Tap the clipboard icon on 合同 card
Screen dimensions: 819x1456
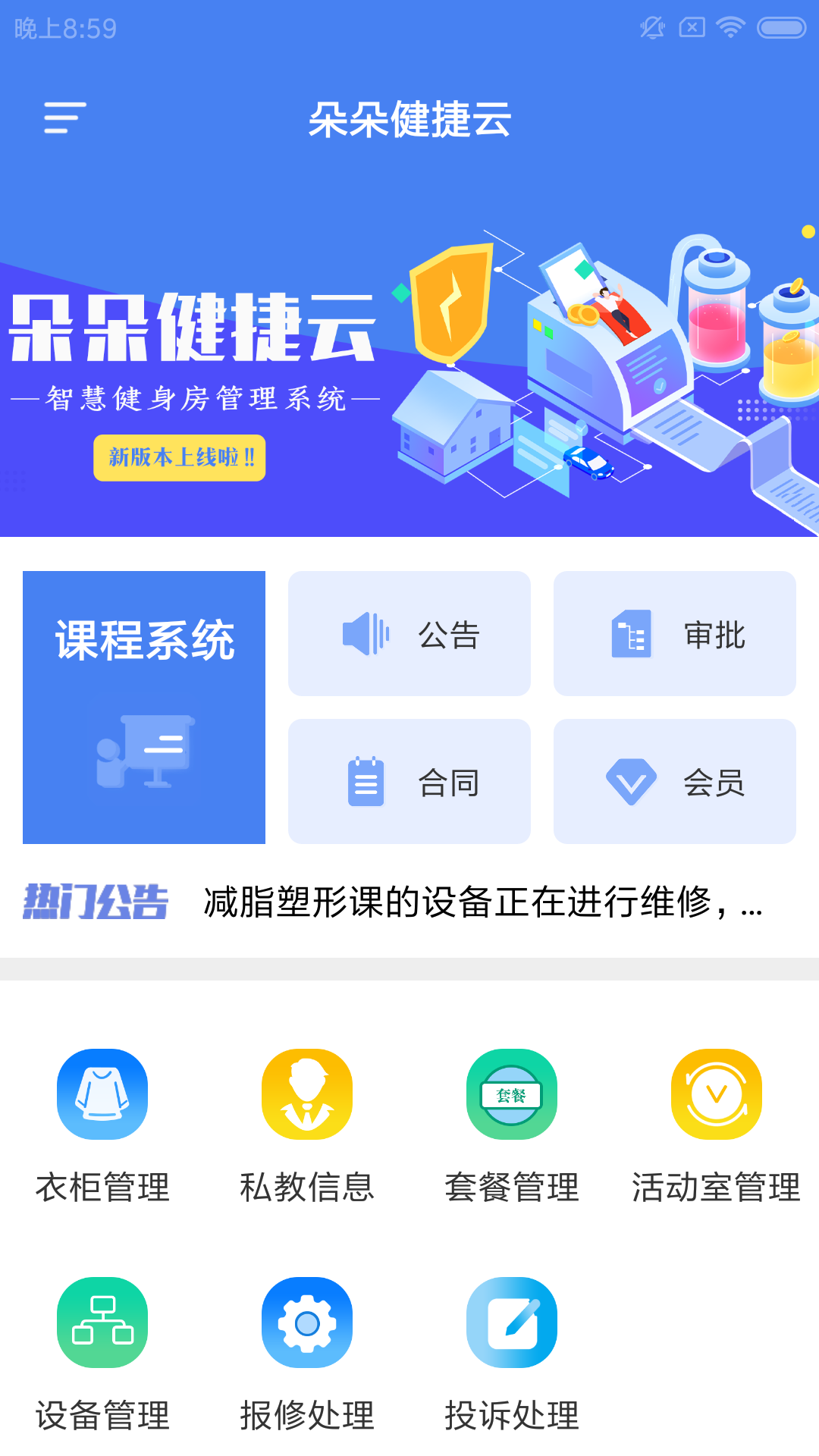tap(366, 780)
